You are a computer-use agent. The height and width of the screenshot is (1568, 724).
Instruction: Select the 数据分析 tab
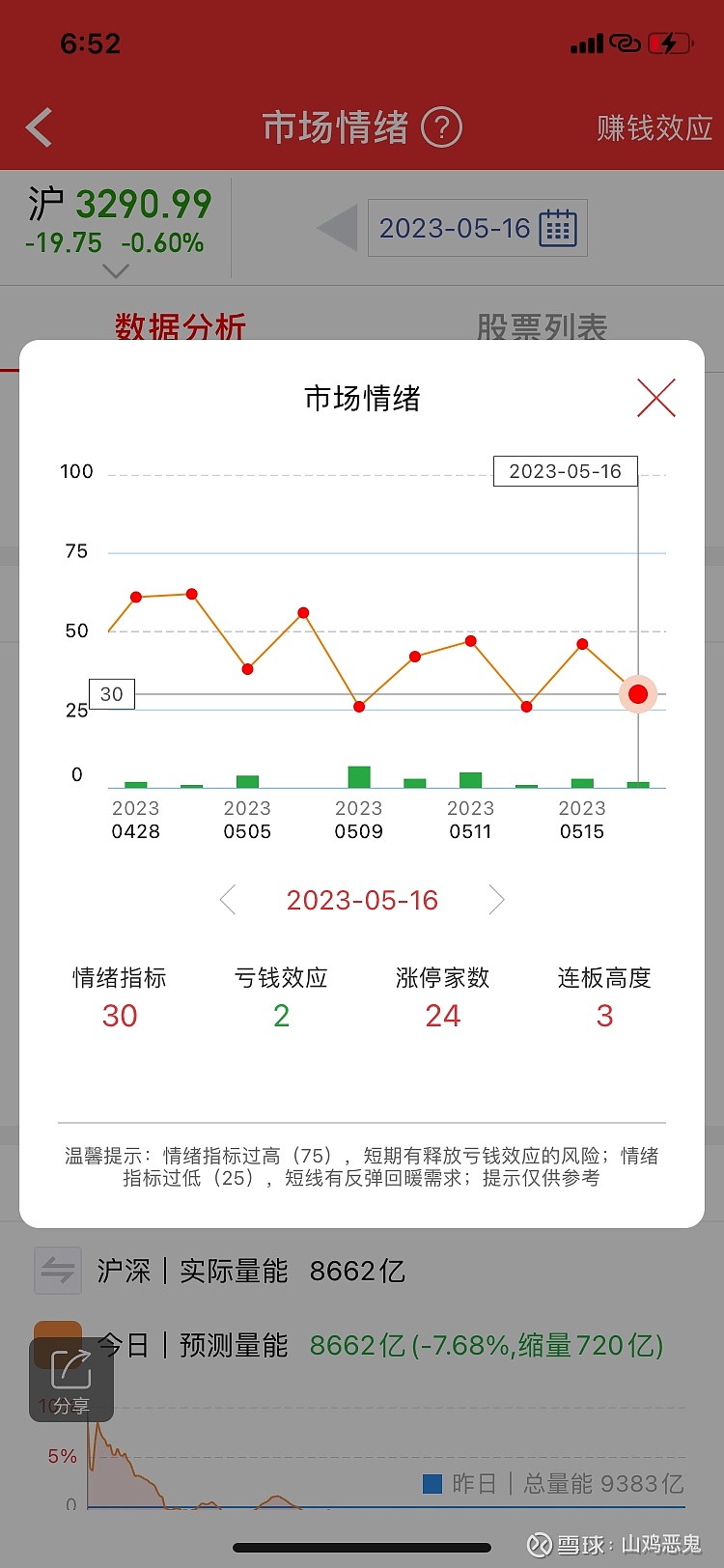coord(181,327)
